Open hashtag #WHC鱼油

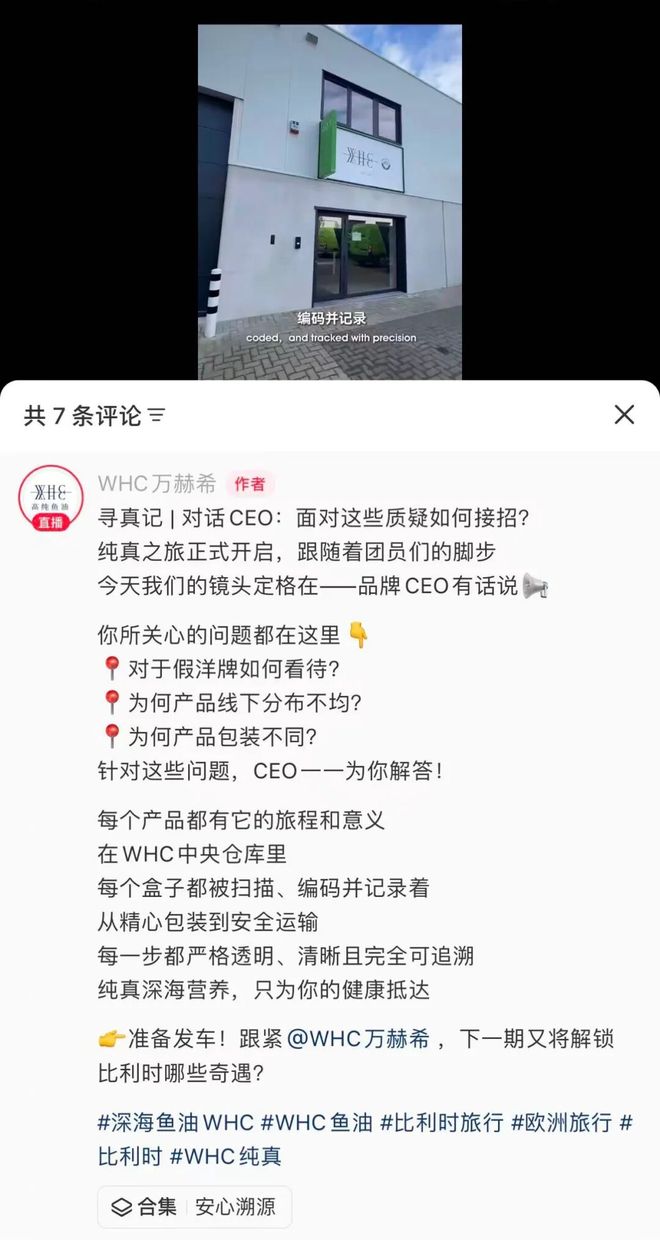316,1122
